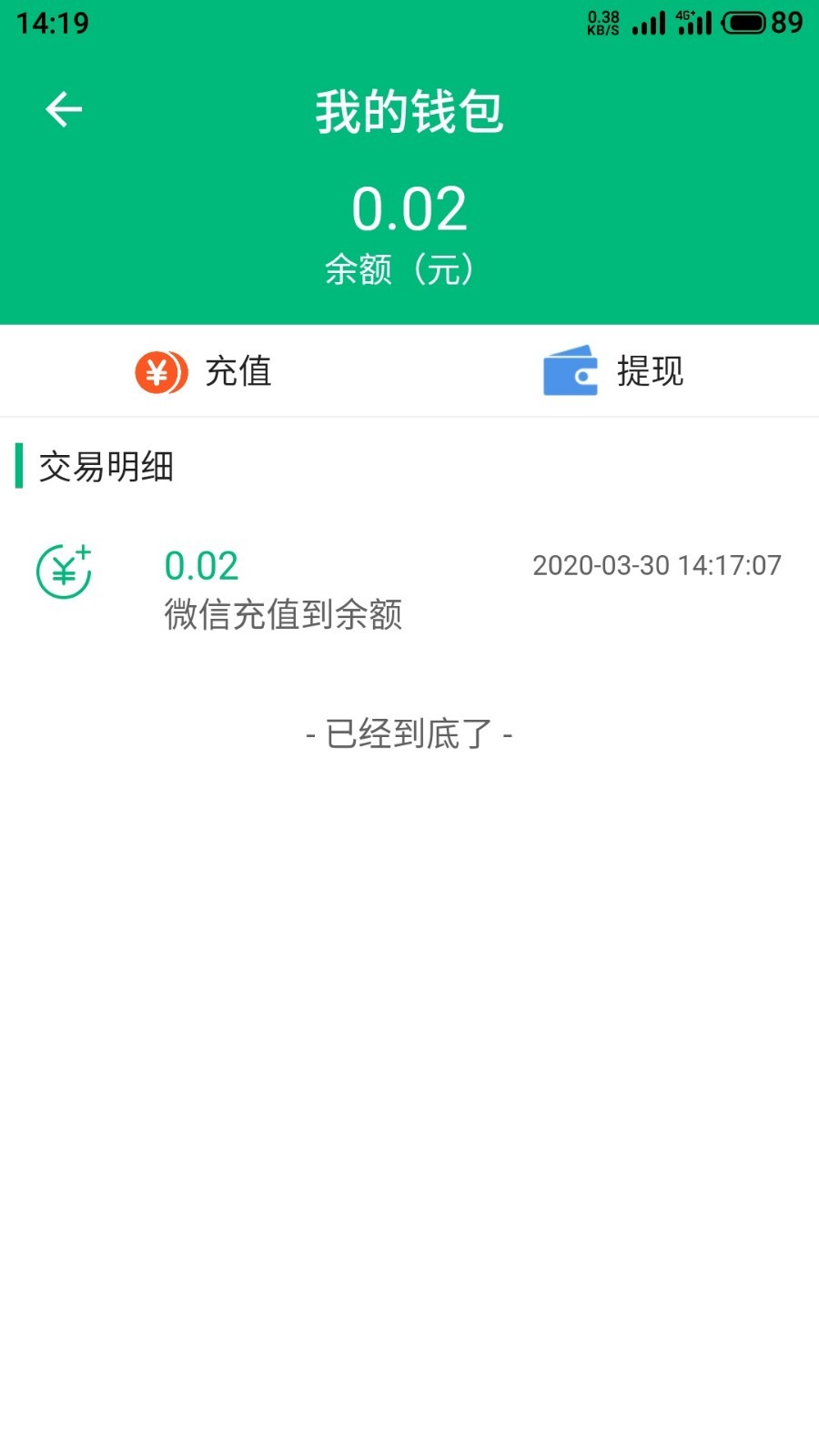This screenshot has height=1456, width=819.
Task: Click the 微信充值到余额 transaction entry
Action: 284,614
